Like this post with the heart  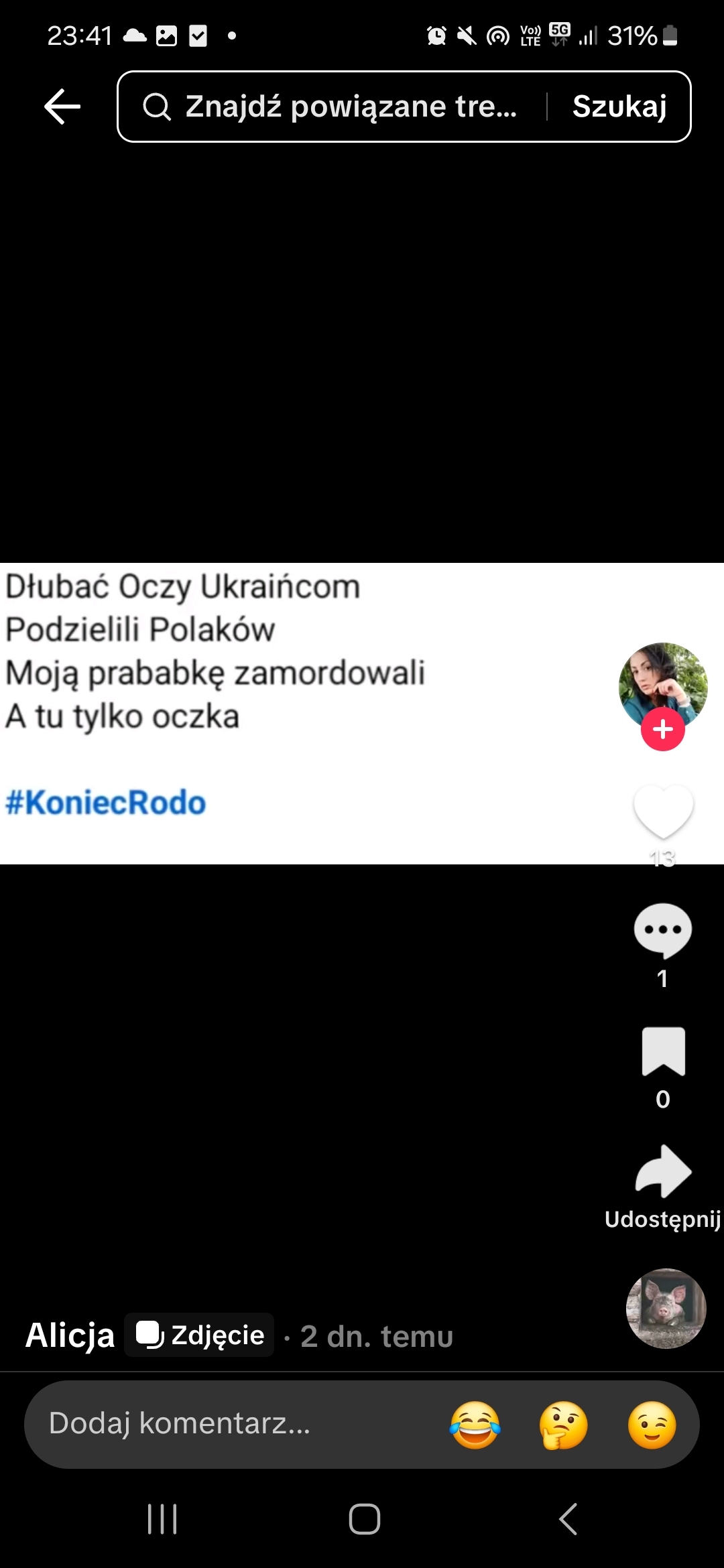click(663, 811)
